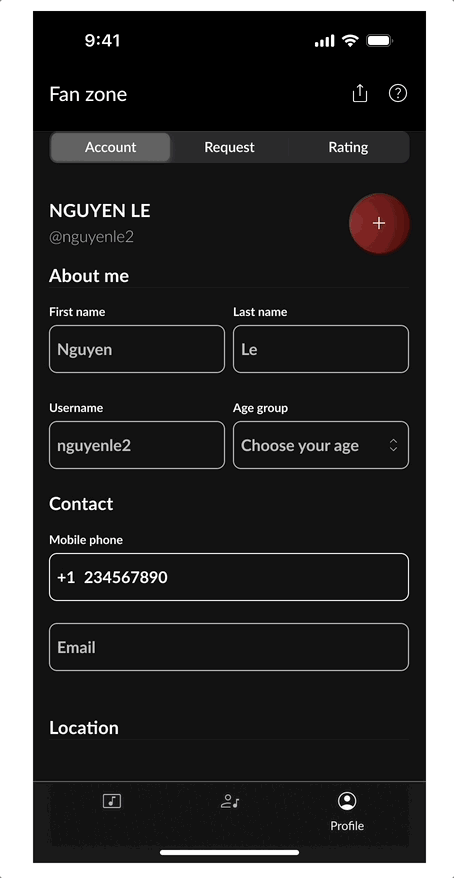Image resolution: width=454 pixels, height=878 pixels.
Task: Tap the Username field
Action: pos(137,445)
